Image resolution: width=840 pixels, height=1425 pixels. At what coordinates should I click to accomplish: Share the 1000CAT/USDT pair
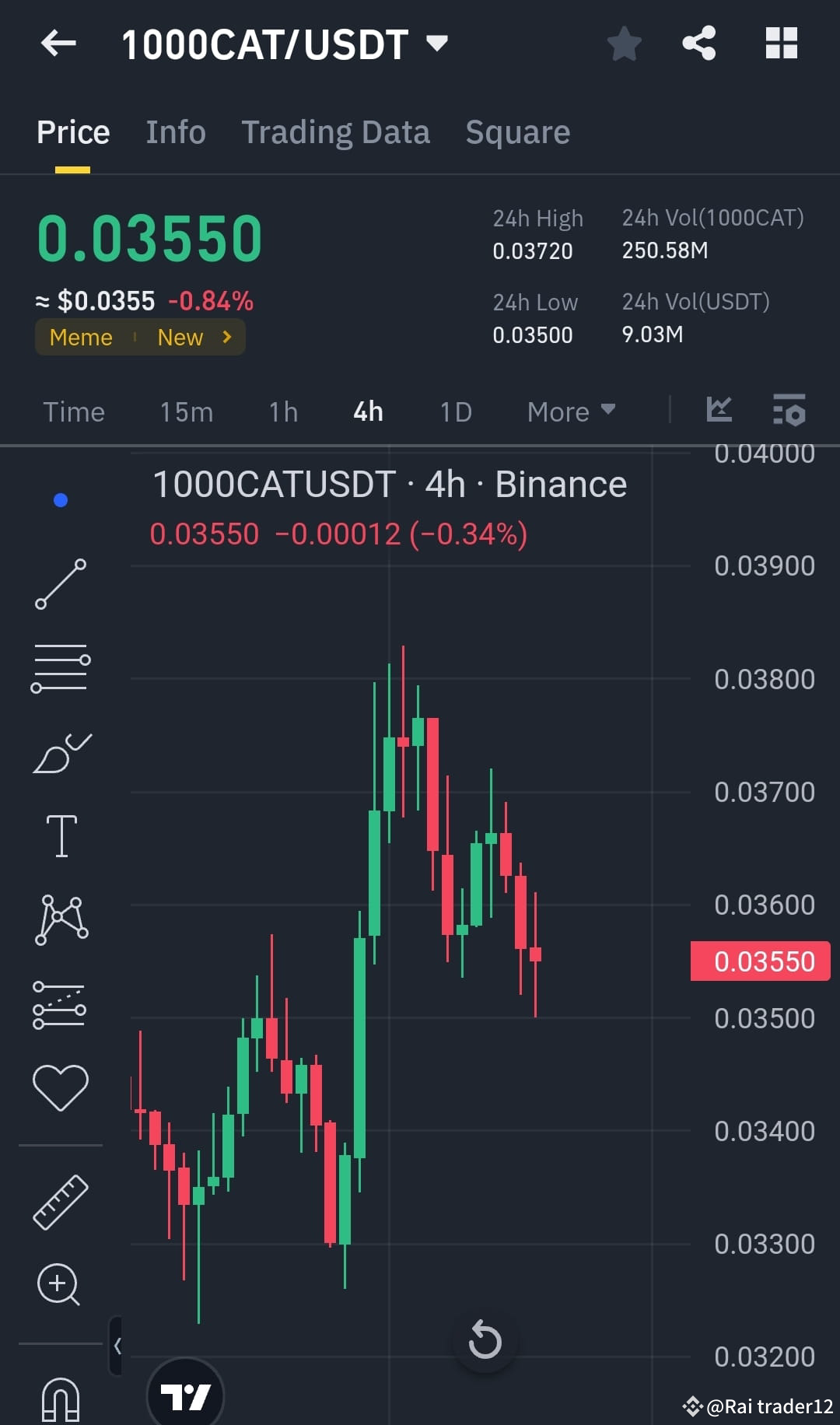pyautogui.click(x=699, y=43)
